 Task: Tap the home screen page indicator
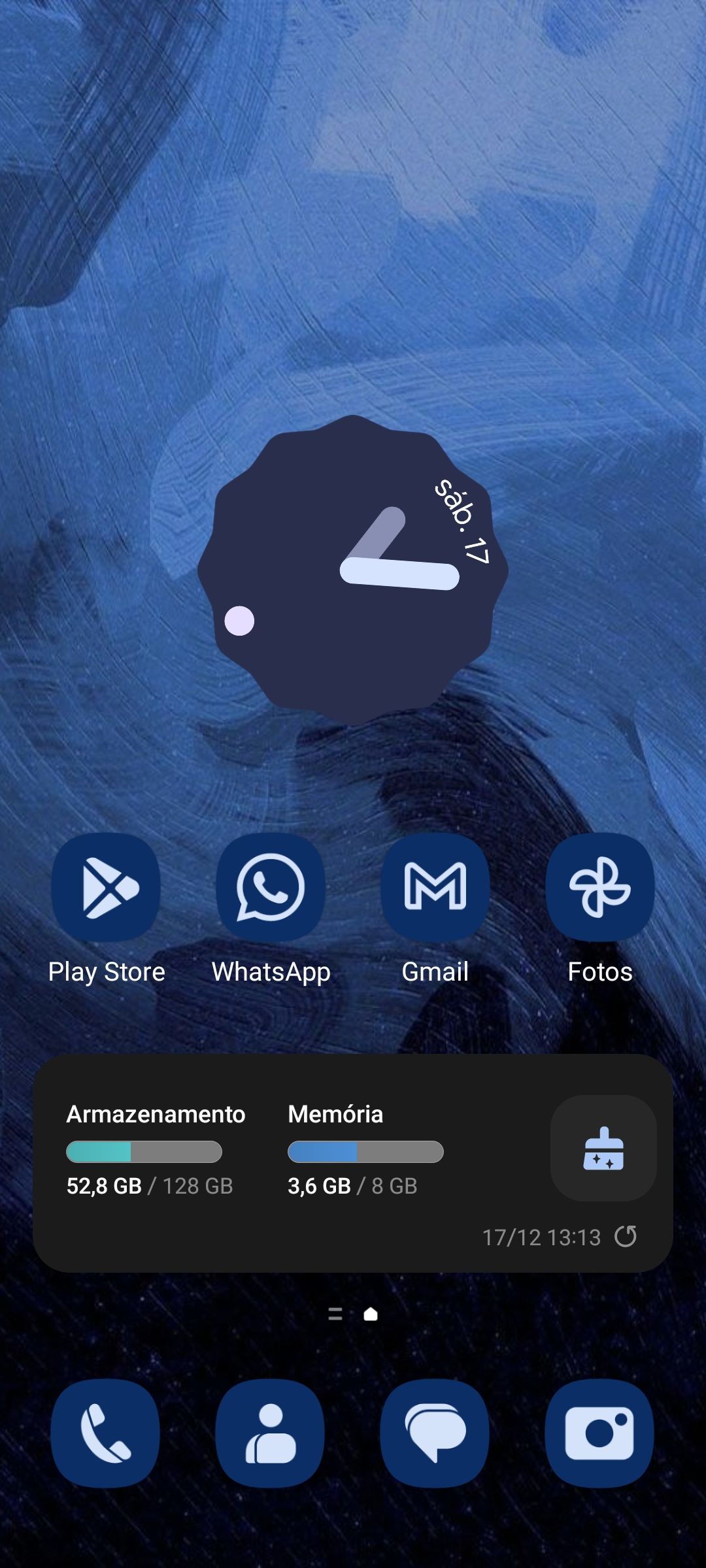pyautogui.click(x=353, y=1314)
